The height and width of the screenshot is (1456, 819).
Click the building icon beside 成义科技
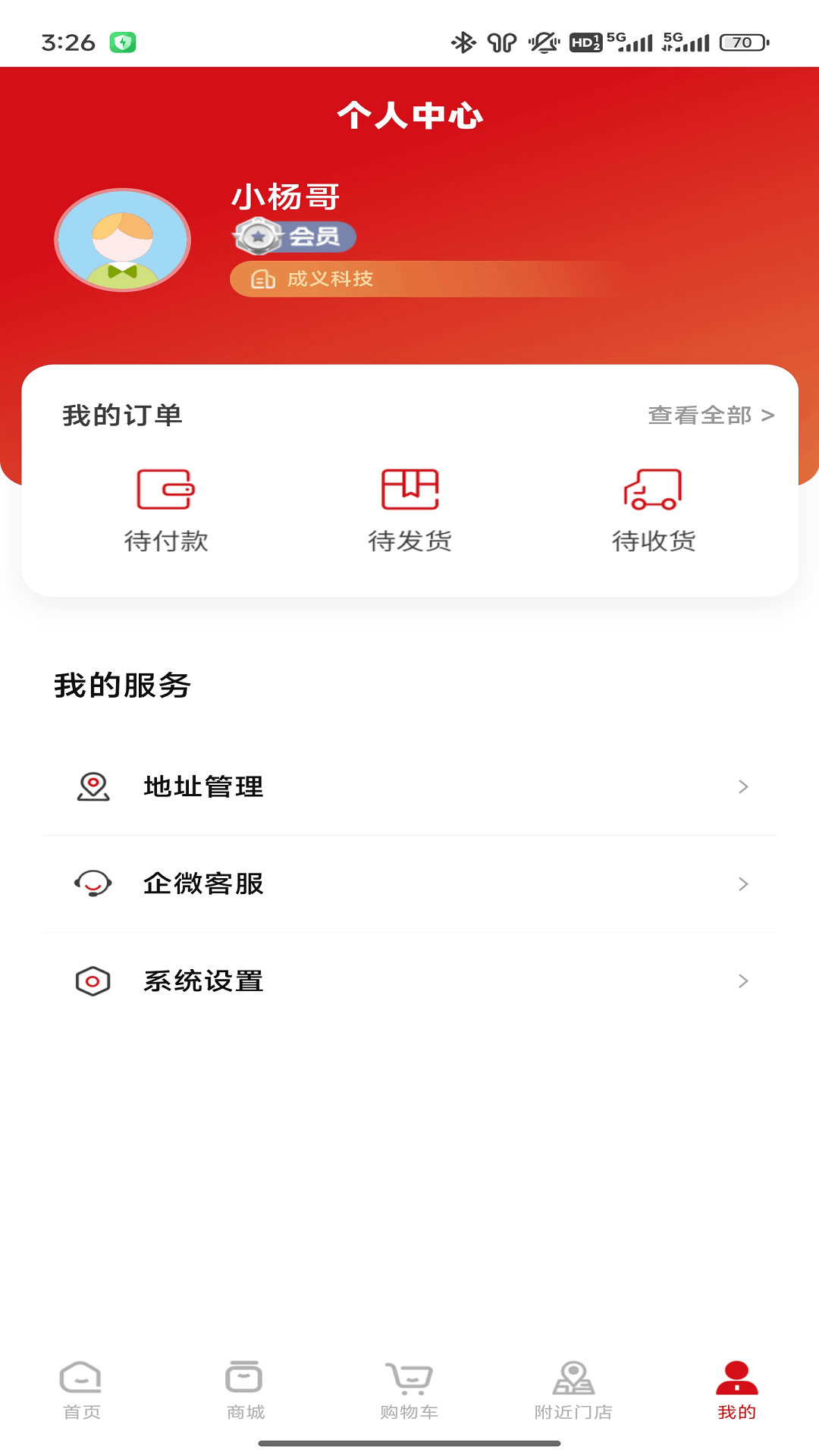click(263, 279)
